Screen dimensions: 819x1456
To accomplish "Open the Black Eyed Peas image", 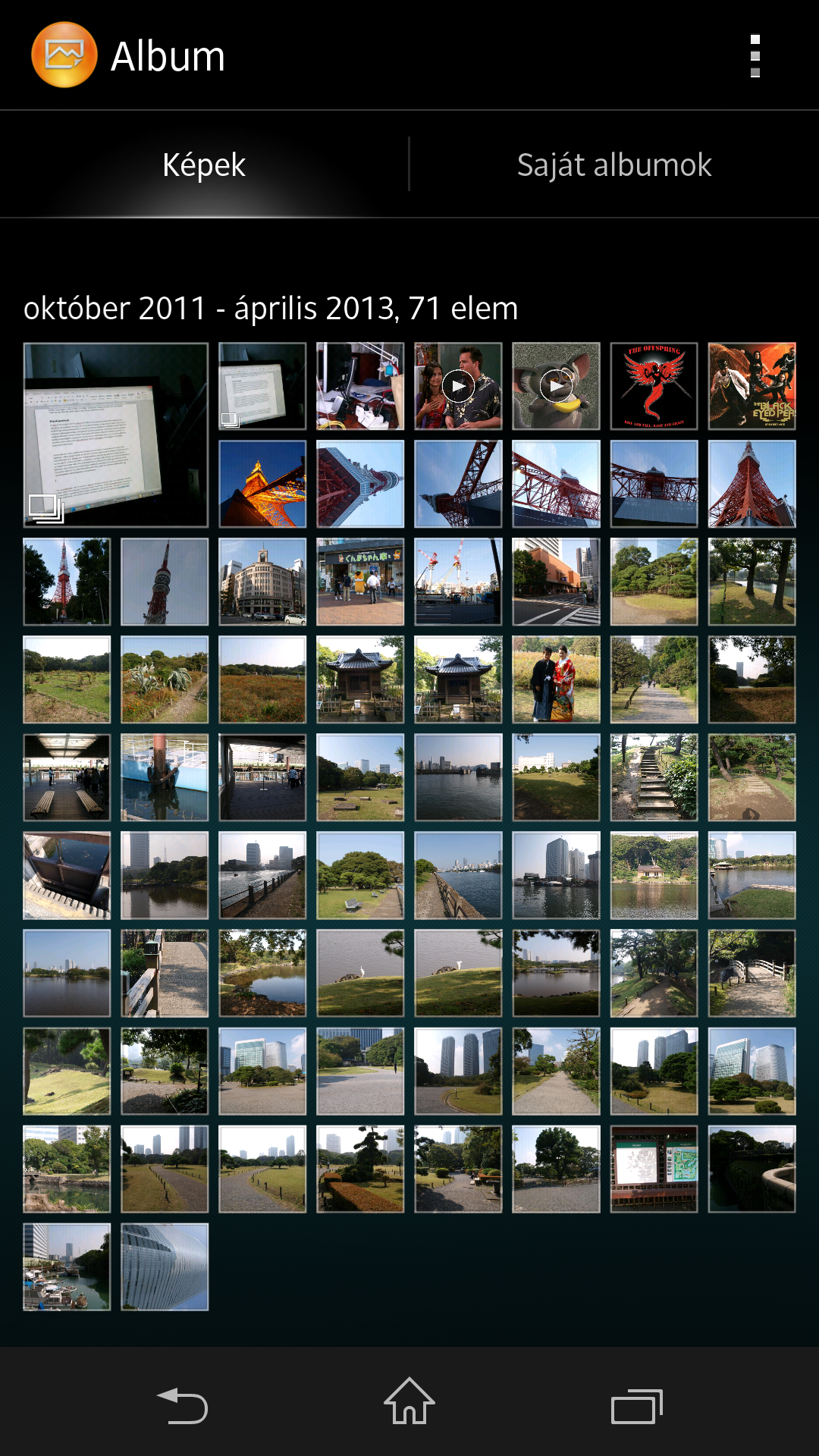I will [x=752, y=386].
